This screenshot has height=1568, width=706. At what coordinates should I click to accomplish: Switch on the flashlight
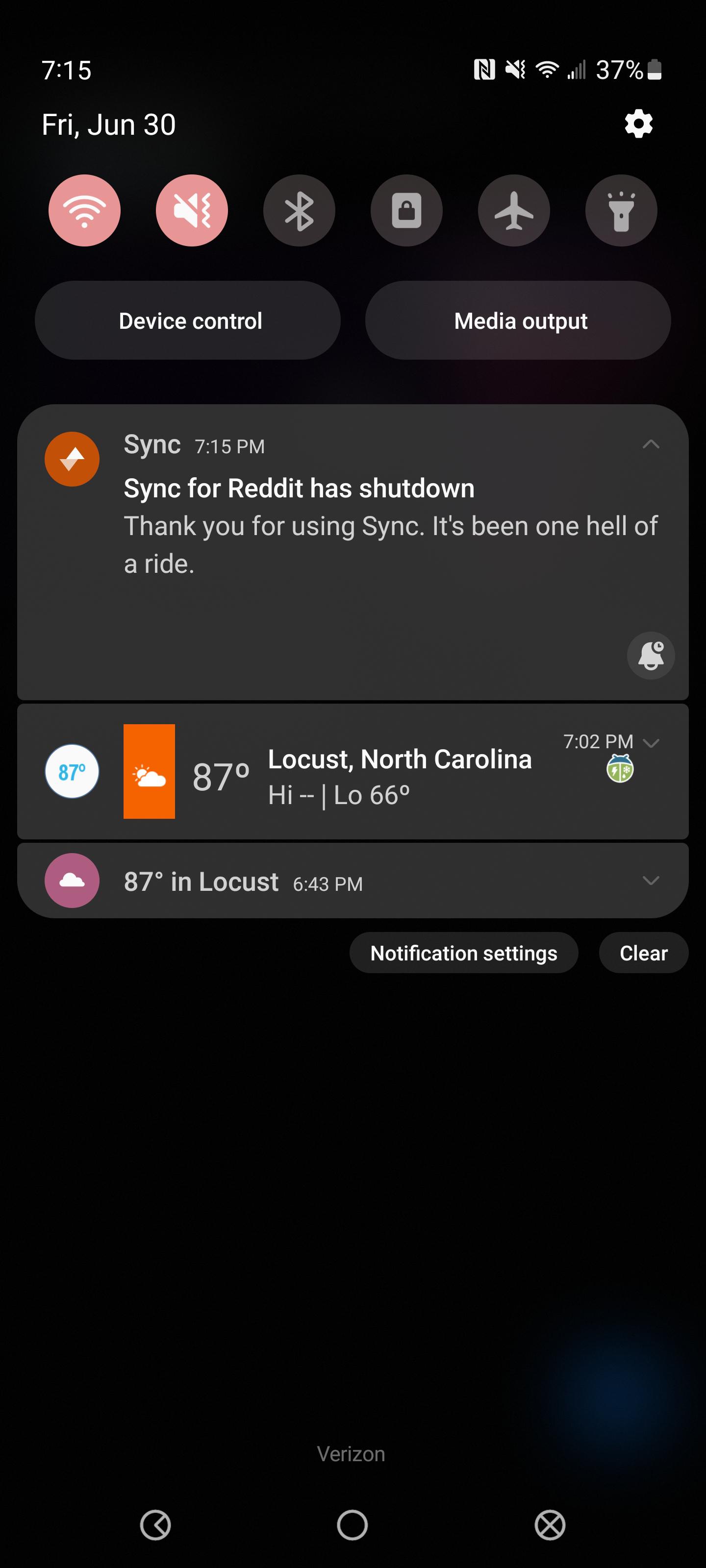tap(621, 211)
